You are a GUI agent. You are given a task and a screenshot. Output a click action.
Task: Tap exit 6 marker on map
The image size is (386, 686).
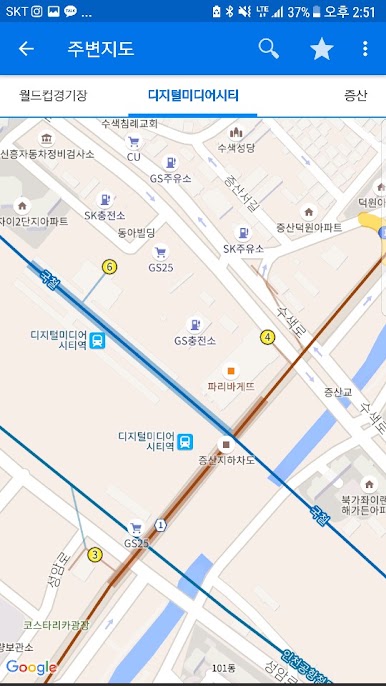tap(109, 266)
